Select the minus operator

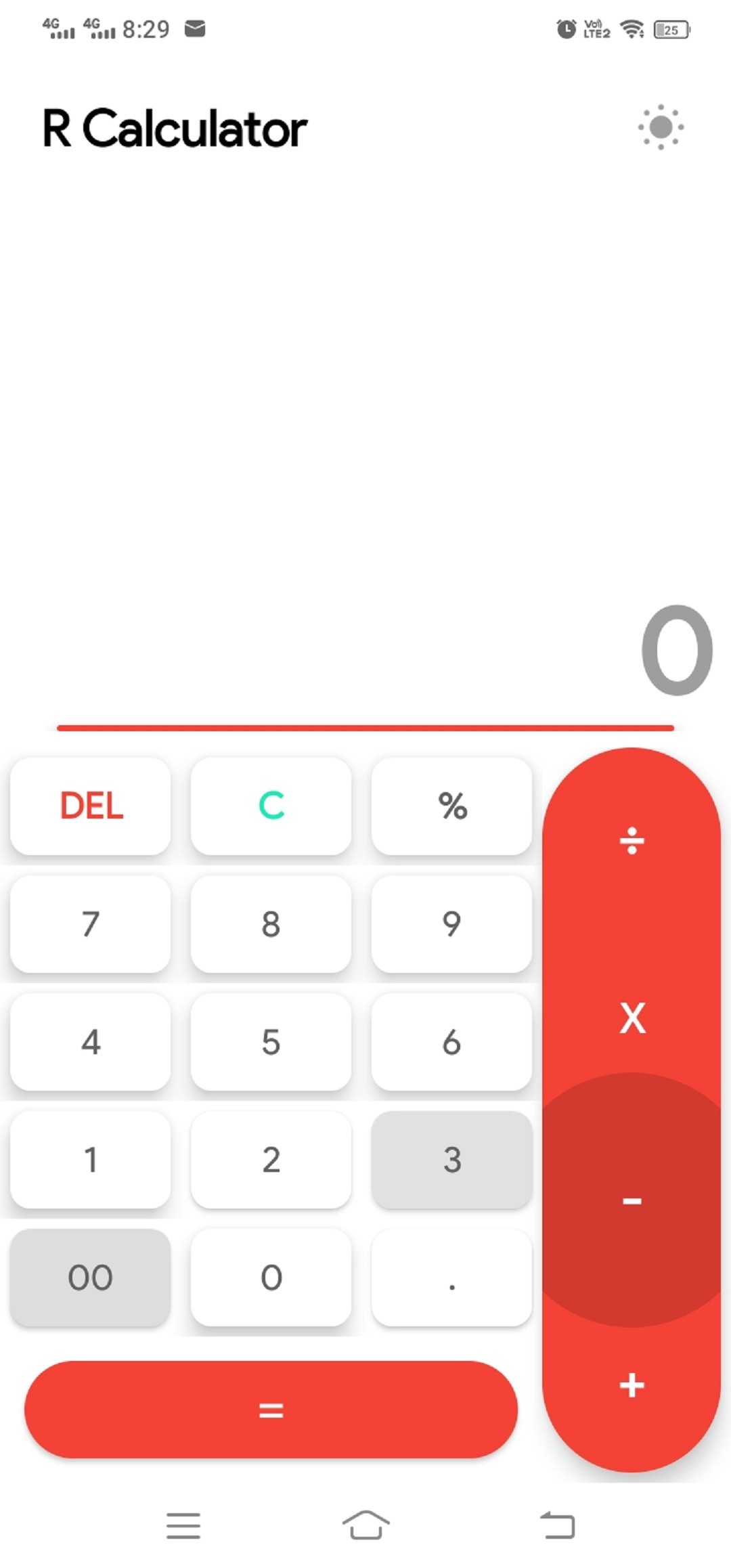632,1200
